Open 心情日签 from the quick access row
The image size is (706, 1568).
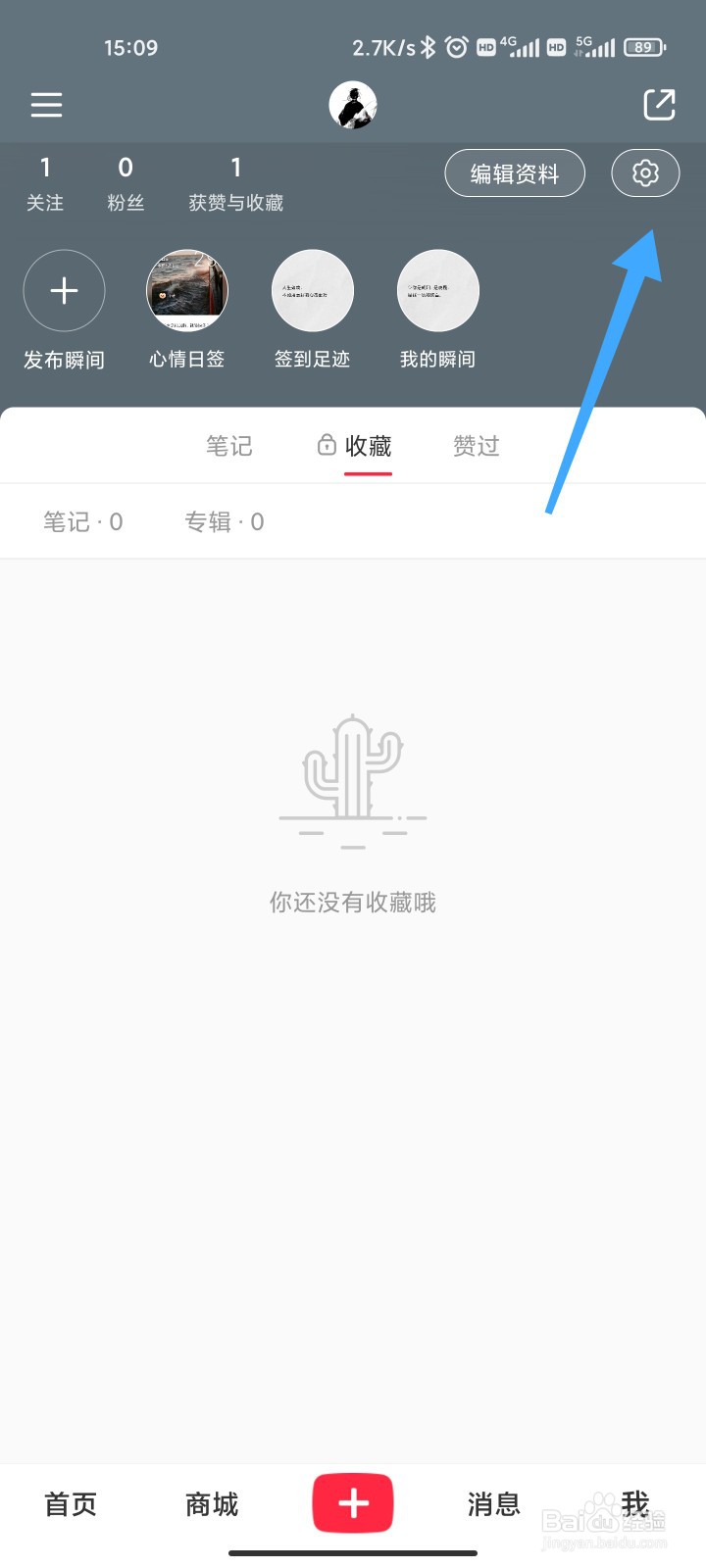(x=187, y=290)
